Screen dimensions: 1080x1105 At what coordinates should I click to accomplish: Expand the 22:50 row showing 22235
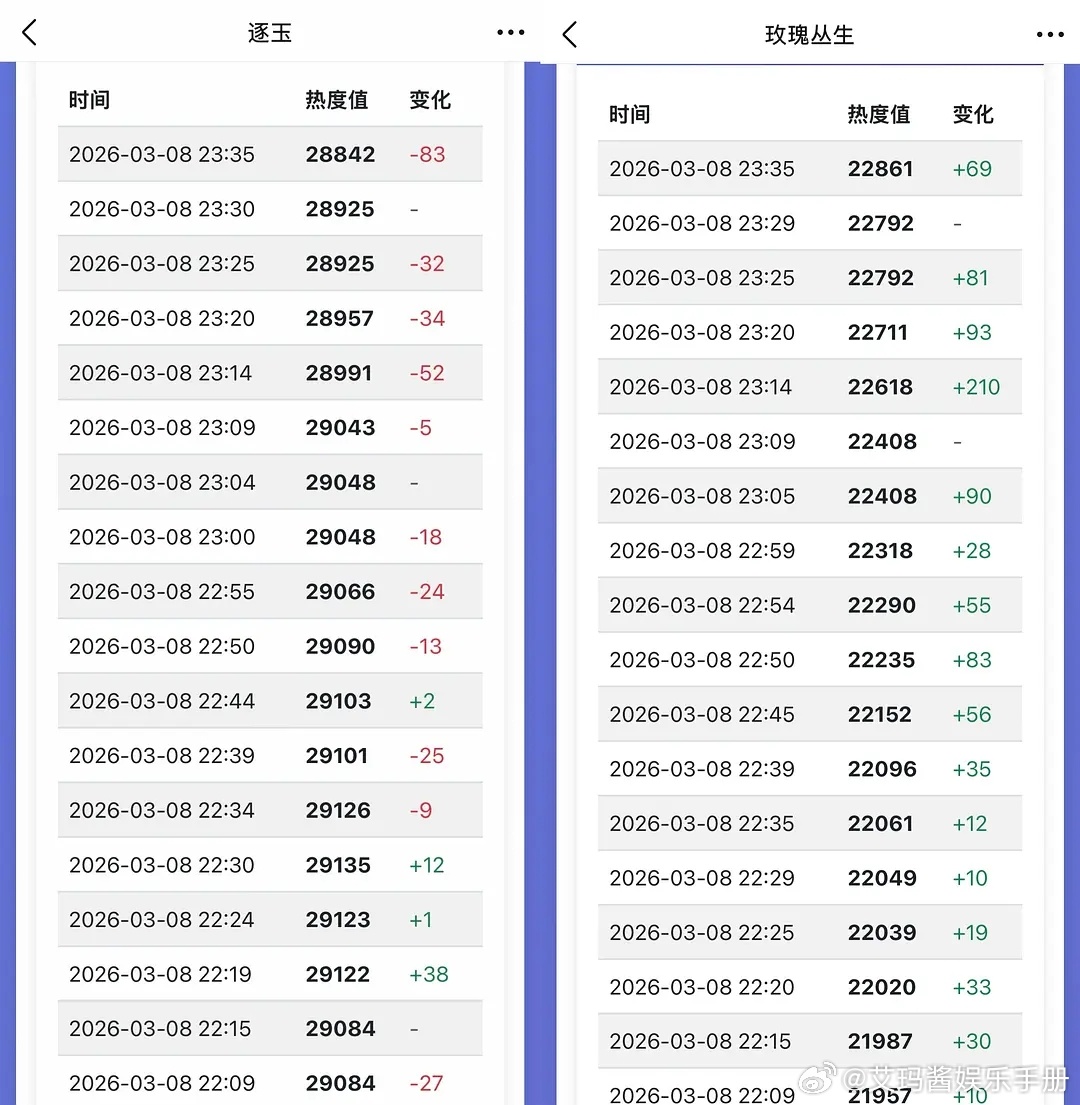click(x=810, y=659)
